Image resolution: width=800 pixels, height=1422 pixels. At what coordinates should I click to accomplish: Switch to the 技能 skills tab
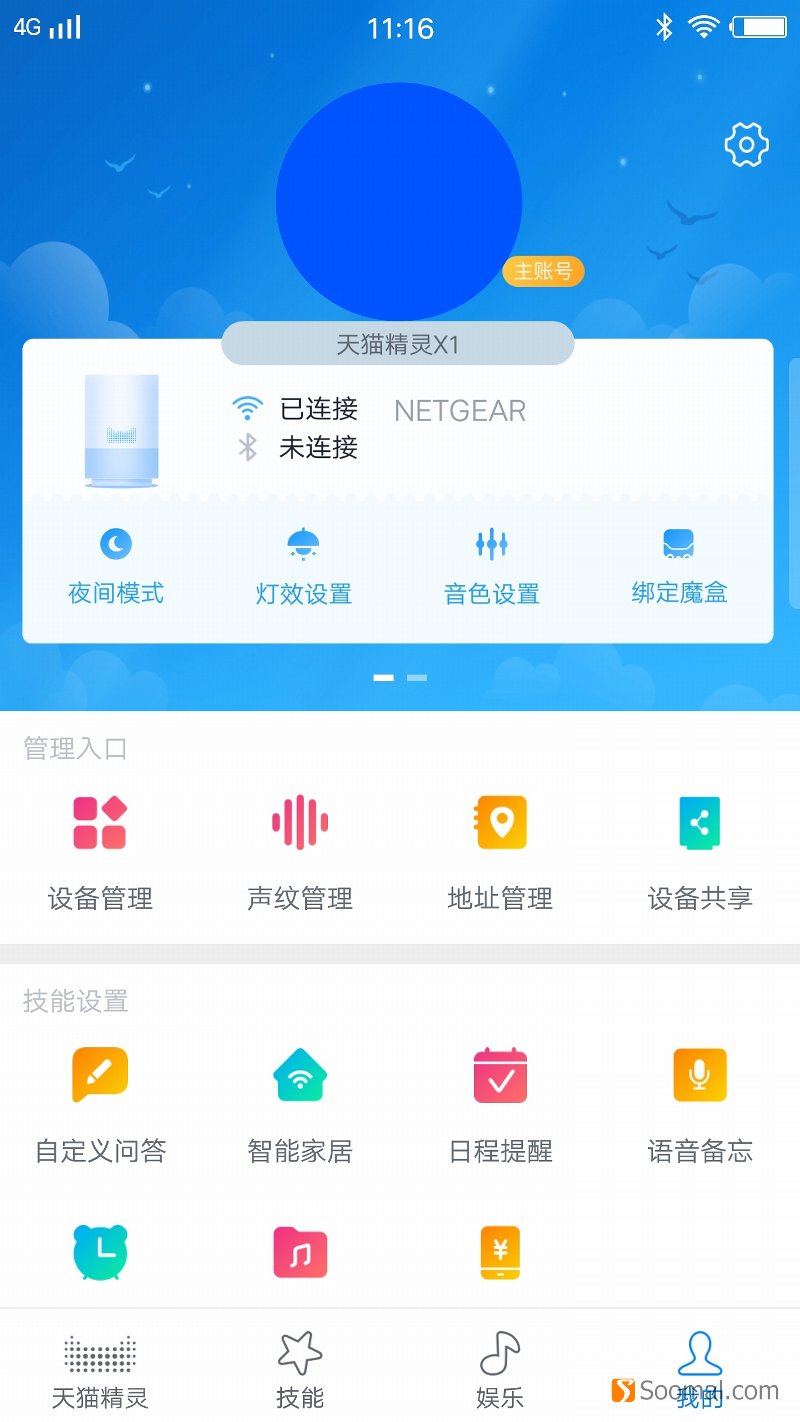299,1368
